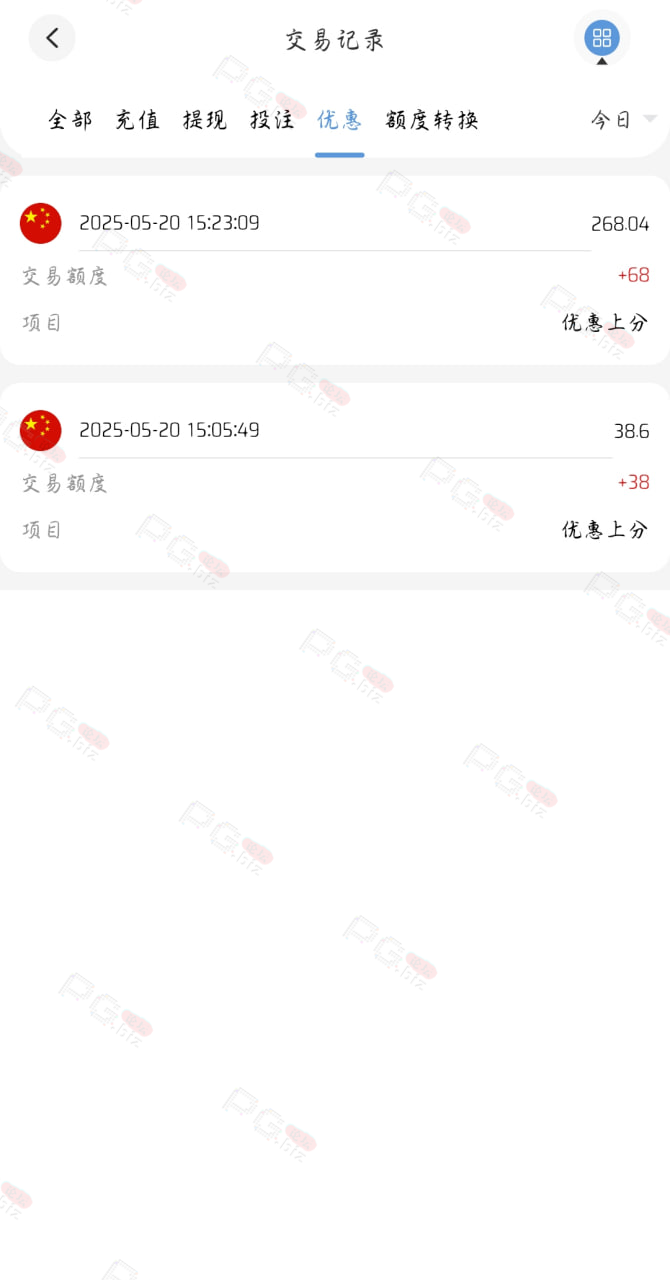Open the grid menu icon
Screen dimensions: 670x1280
(x=602, y=39)
